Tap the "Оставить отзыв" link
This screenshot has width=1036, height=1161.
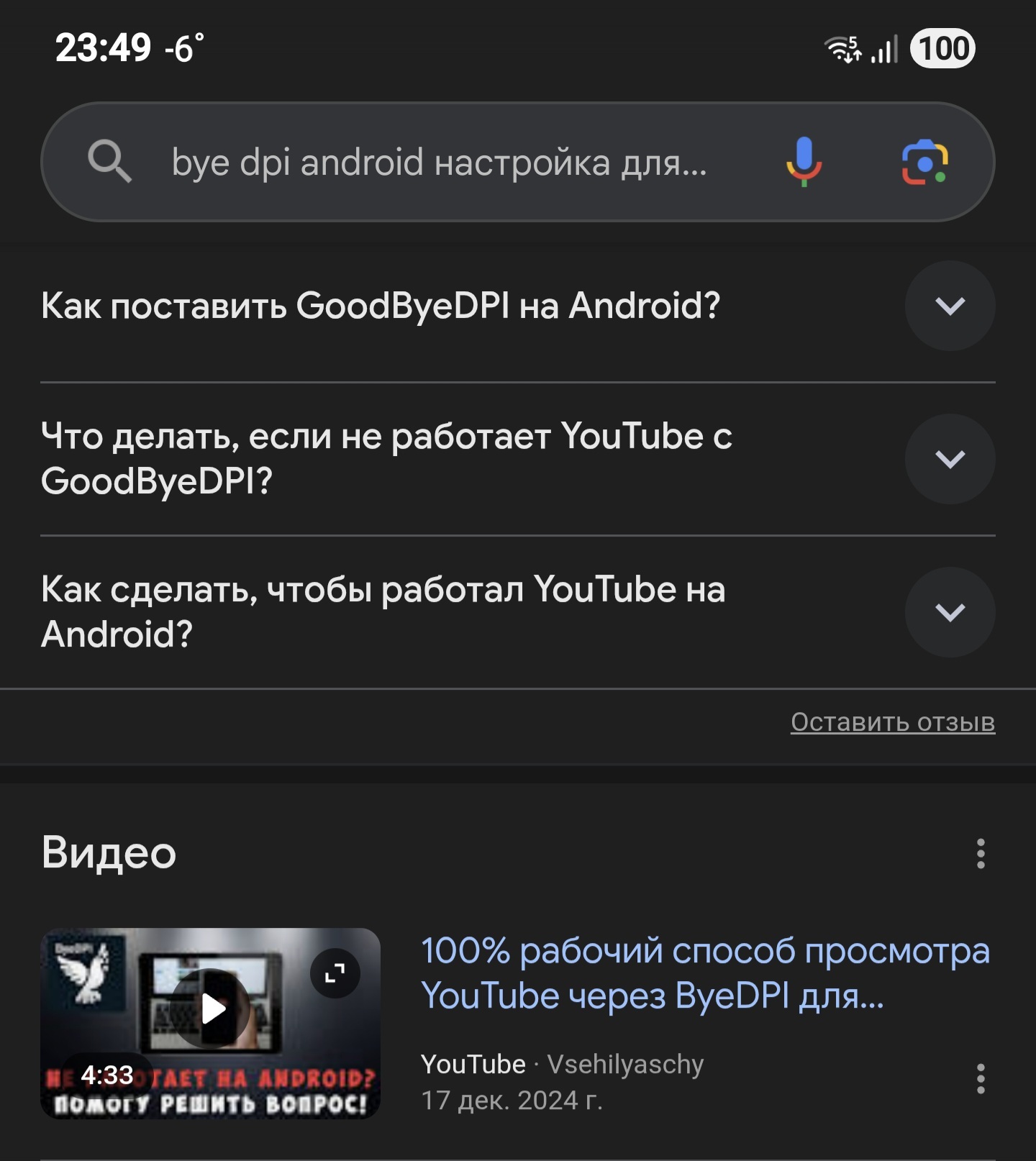click(892, 721)
